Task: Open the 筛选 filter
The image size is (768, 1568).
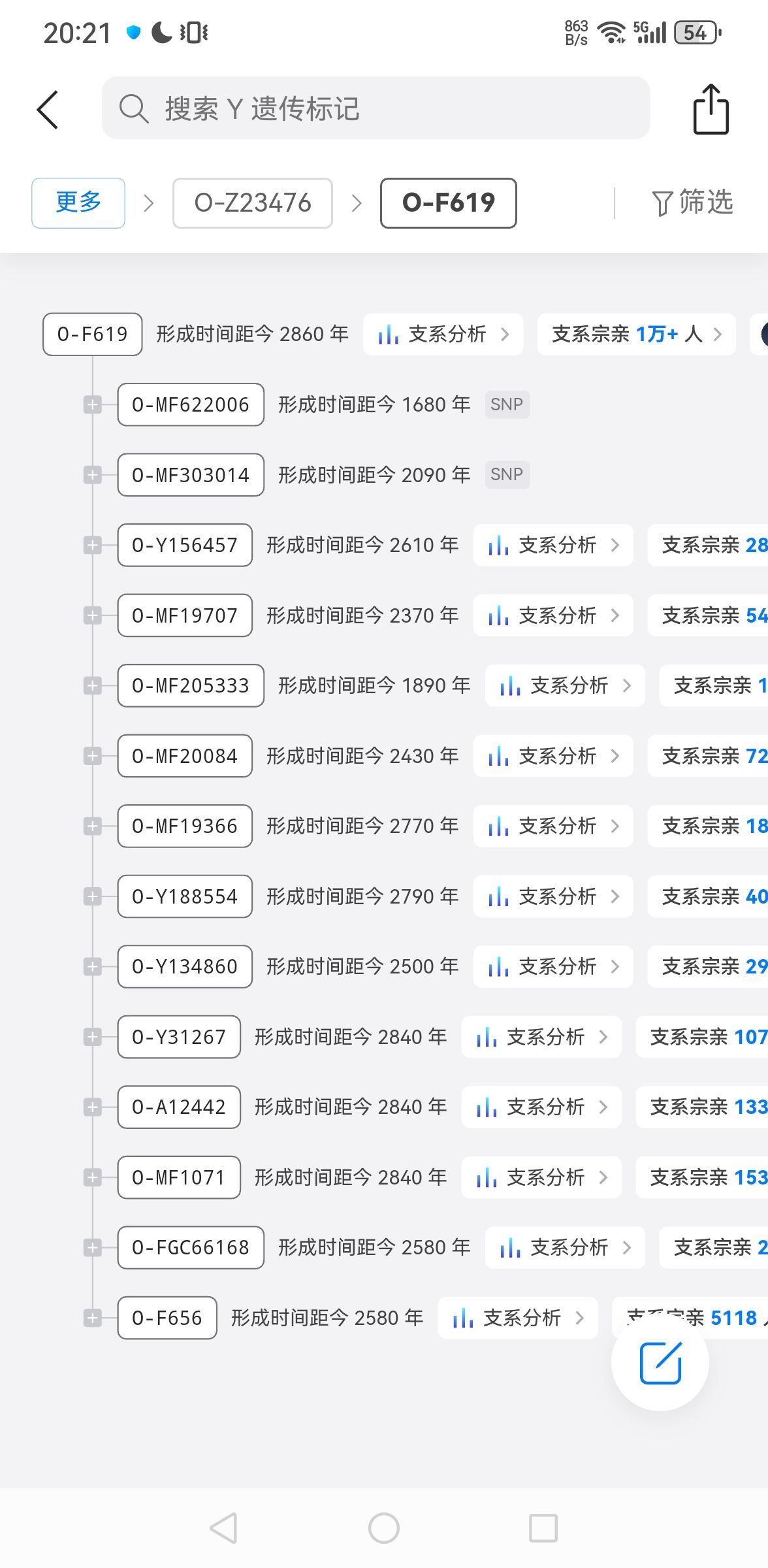Action: [x=692, y=203]
